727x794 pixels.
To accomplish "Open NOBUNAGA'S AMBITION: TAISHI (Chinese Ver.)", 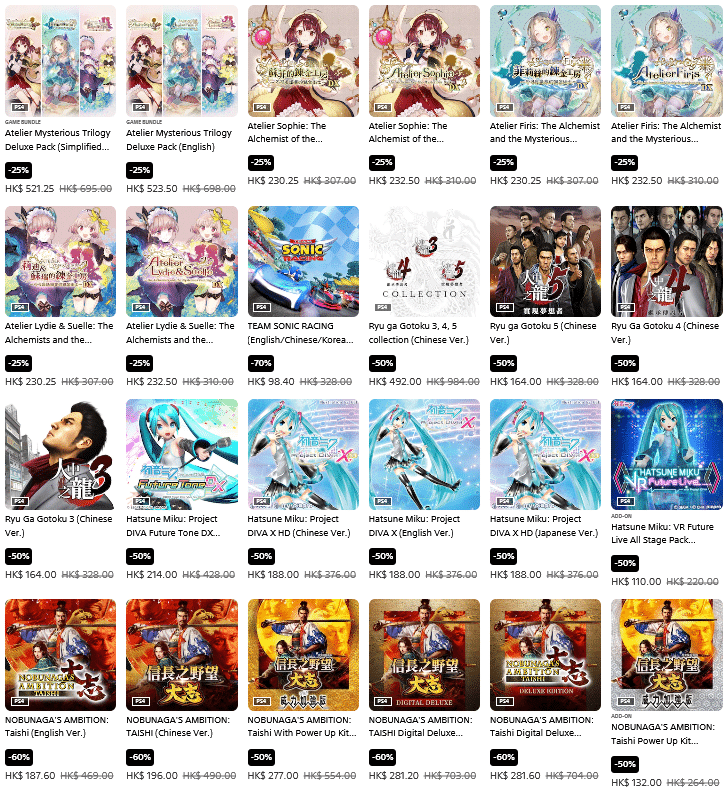I will coord(182,653).
